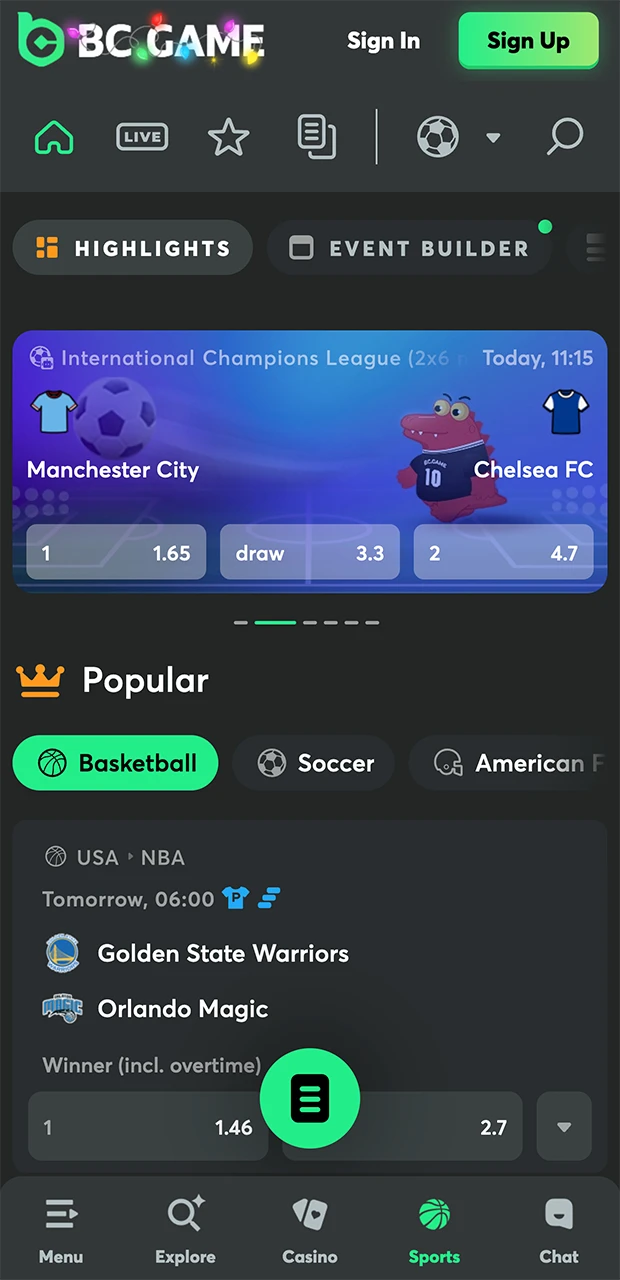Open the search magnifier
Image resolution: width=620 pixels, height=1280 pixels.
click(x=564, y=137)
